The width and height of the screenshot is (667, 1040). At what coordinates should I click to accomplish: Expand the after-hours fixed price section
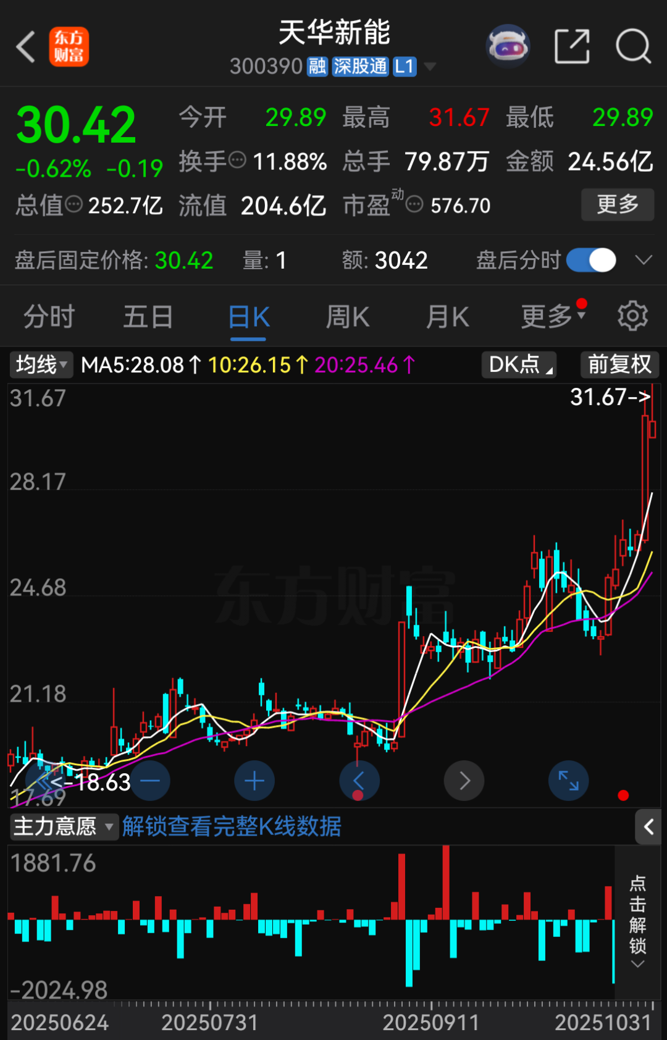click(x=644, y=261)
